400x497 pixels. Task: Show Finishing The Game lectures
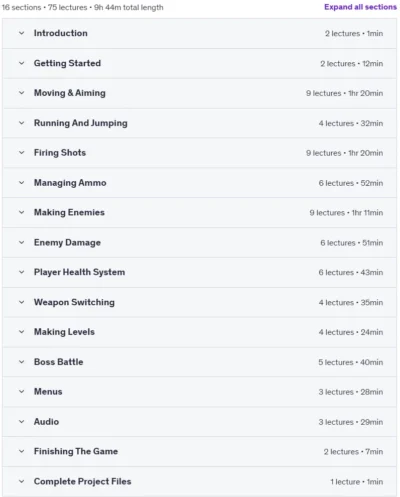pos(199,451)
